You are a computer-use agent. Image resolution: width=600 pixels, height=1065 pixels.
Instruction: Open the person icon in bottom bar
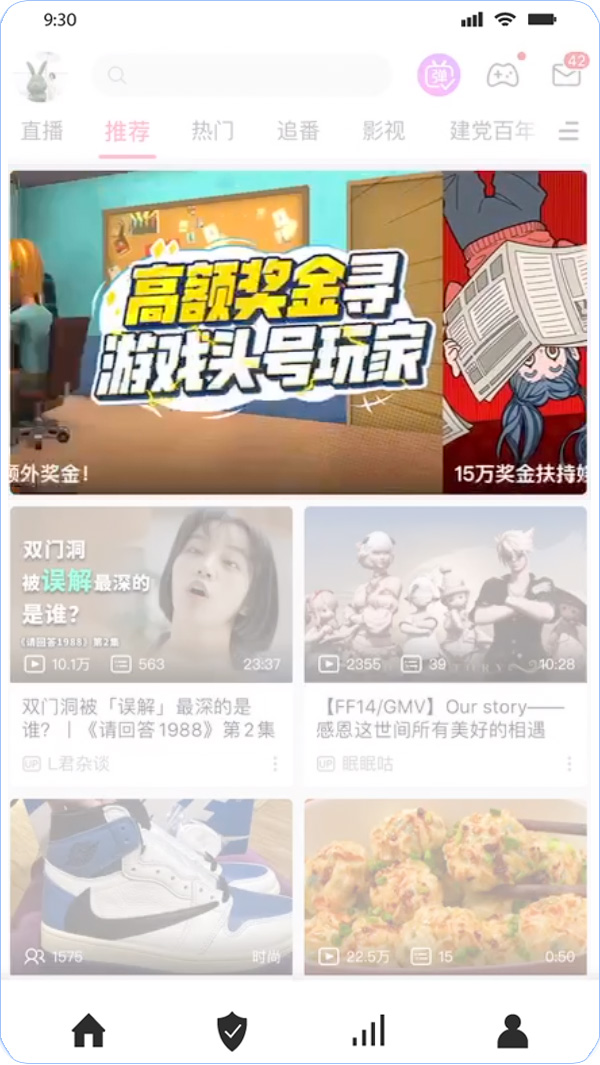click(512, 1030)
